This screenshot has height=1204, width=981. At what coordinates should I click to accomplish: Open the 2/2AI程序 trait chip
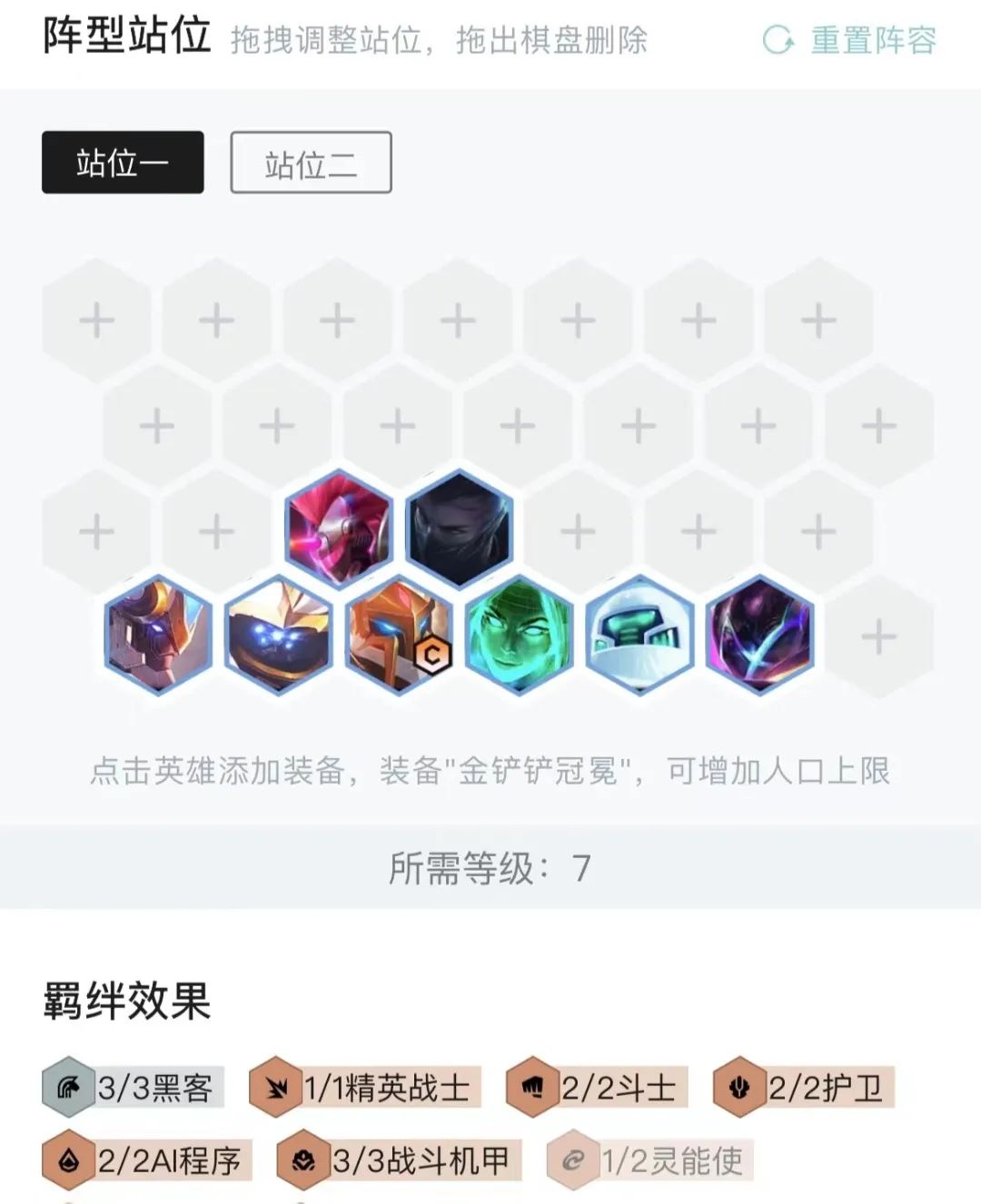pos(146,1160)
